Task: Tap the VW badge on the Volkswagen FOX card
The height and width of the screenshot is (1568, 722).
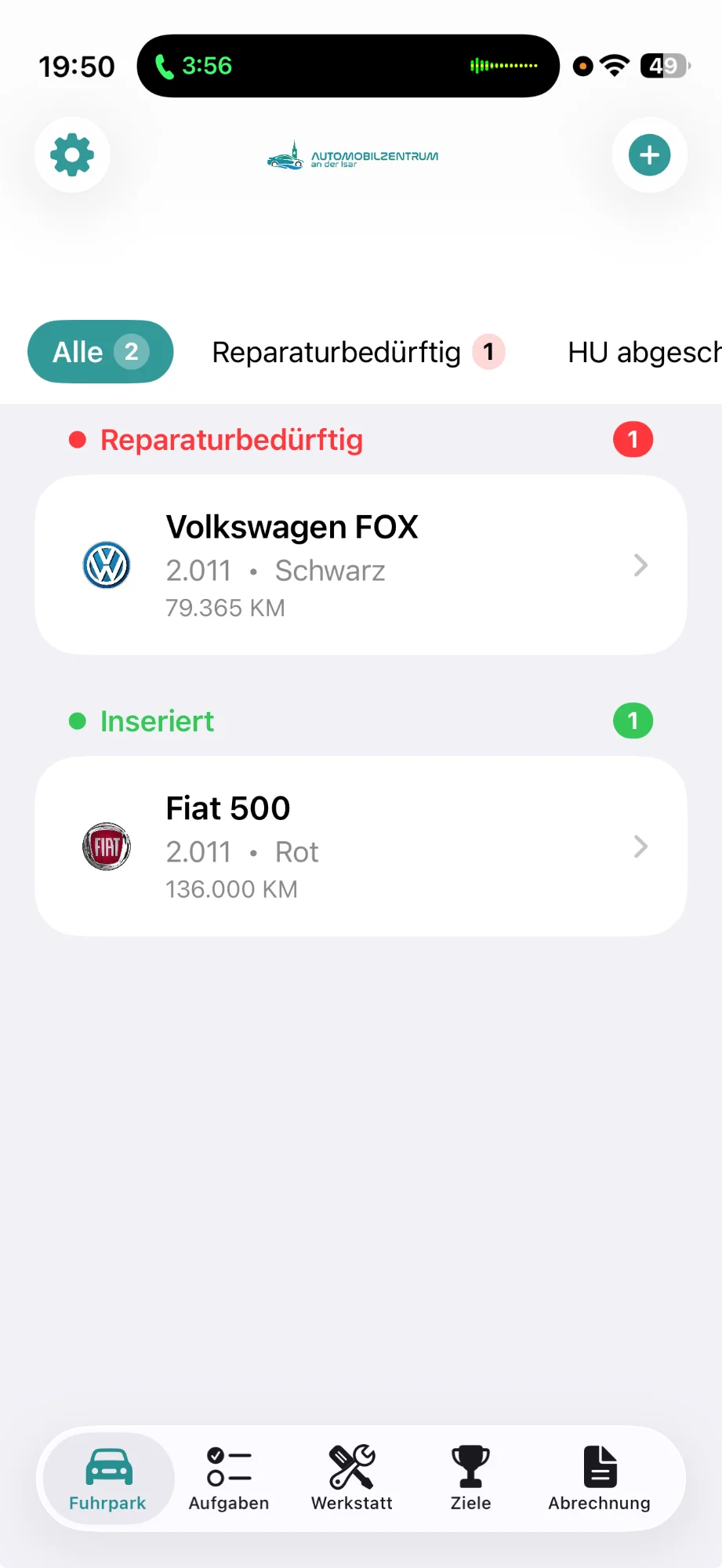Action: [107, 565]
